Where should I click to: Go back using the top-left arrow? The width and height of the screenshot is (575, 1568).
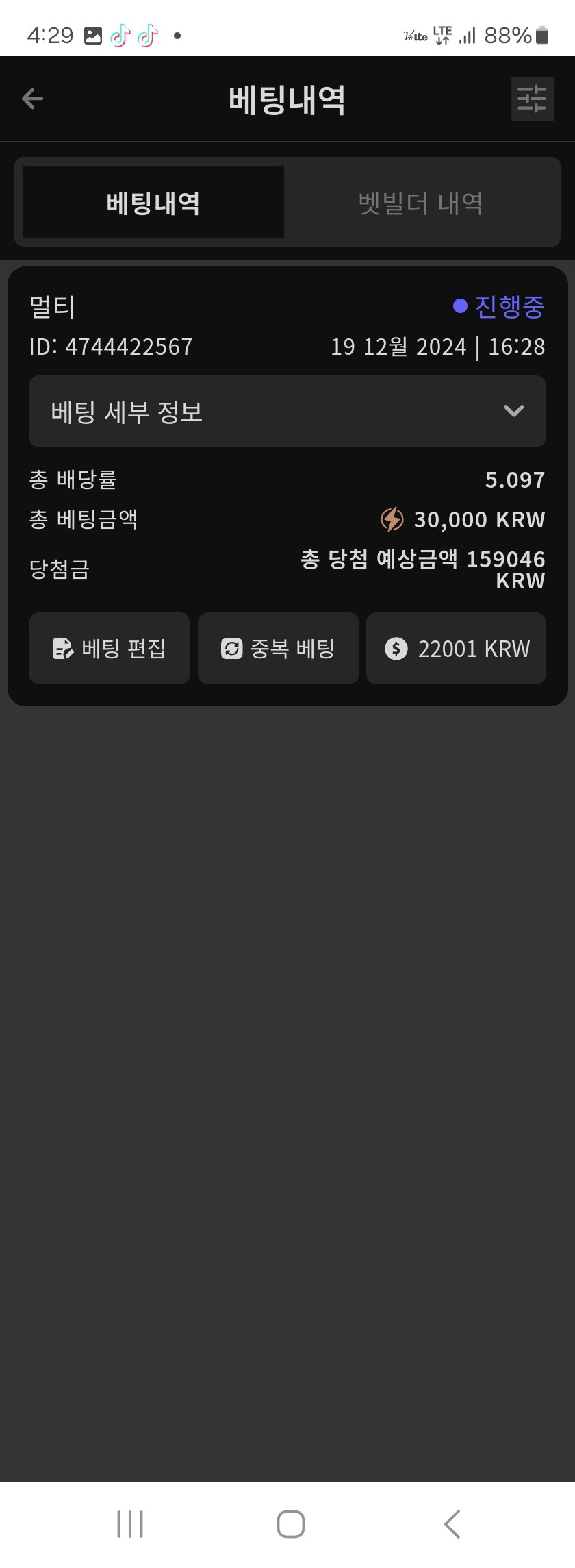tap(32, 99)
